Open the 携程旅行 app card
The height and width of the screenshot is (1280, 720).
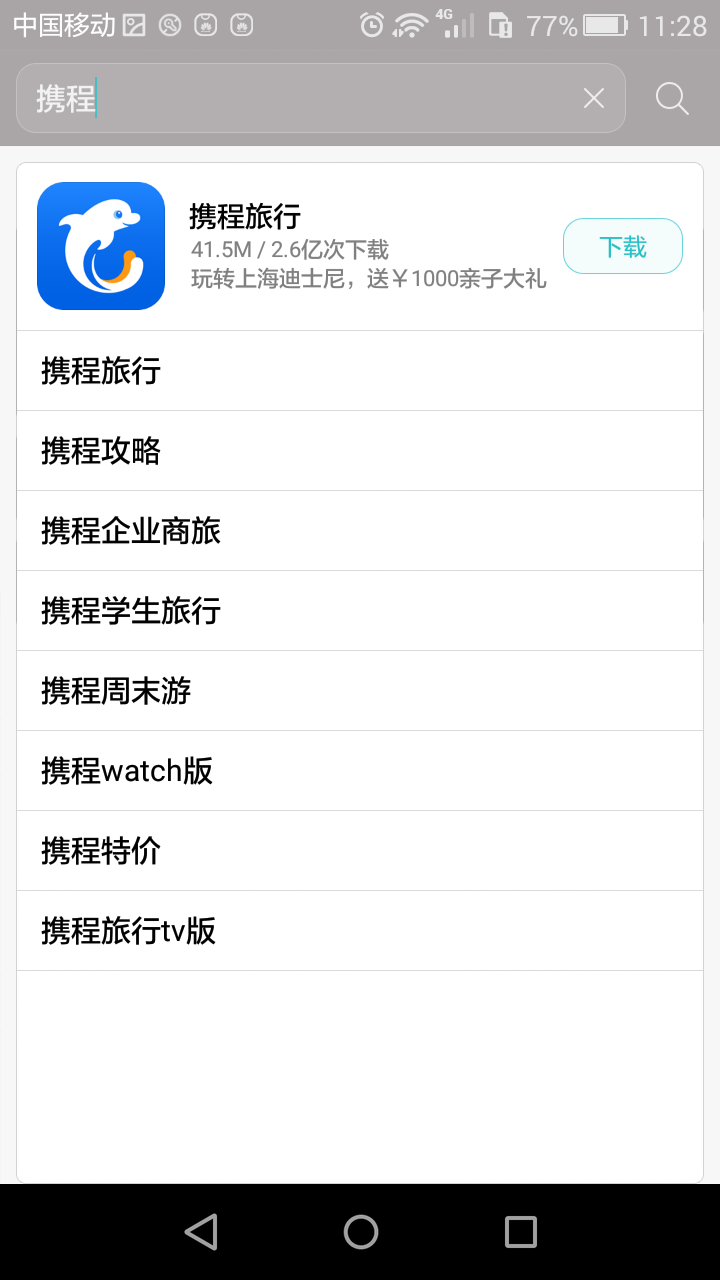point(360,247)
